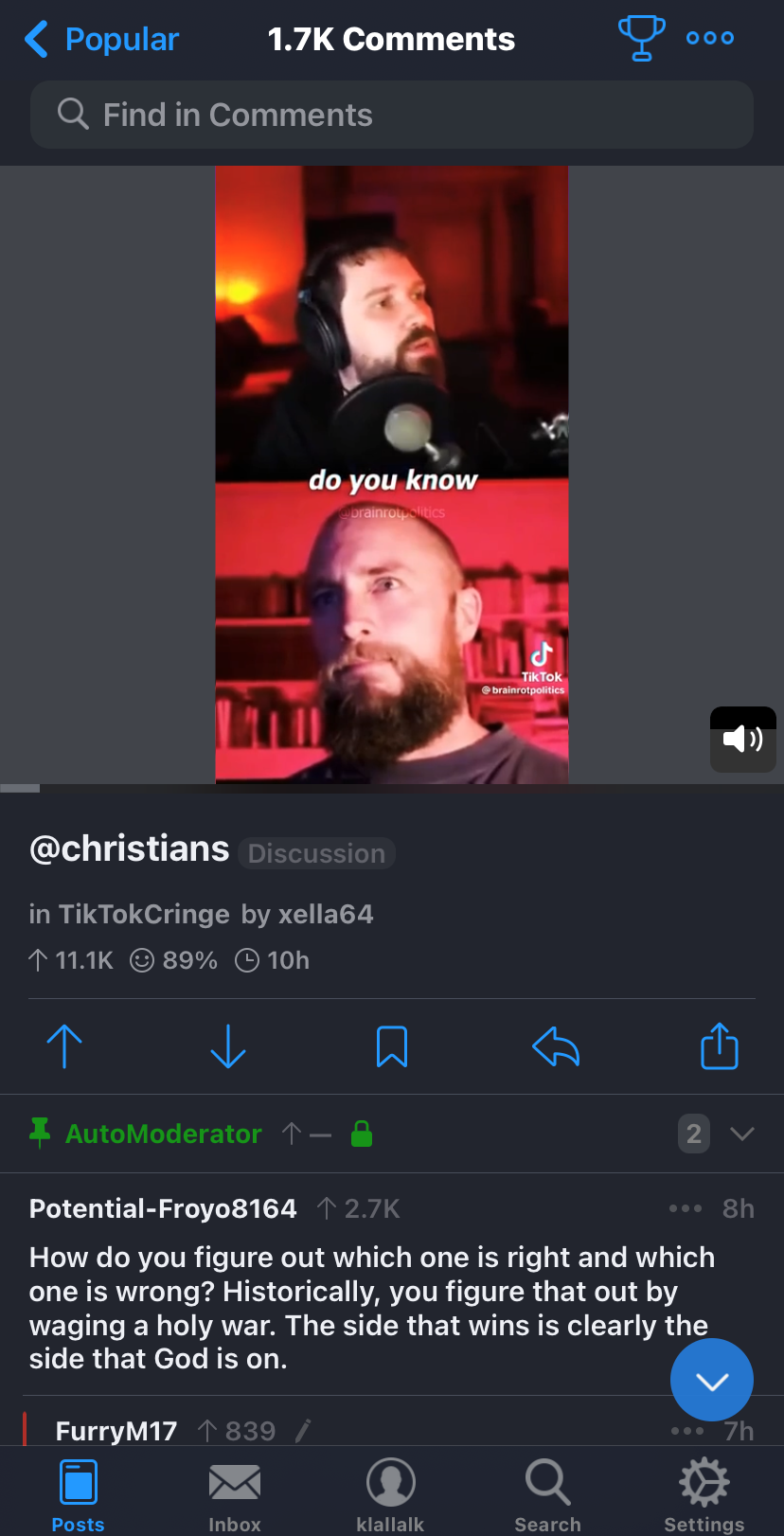Upvote the @christians post
This screenshot has height=1536, width=784.
click(x=64, y=1046)
